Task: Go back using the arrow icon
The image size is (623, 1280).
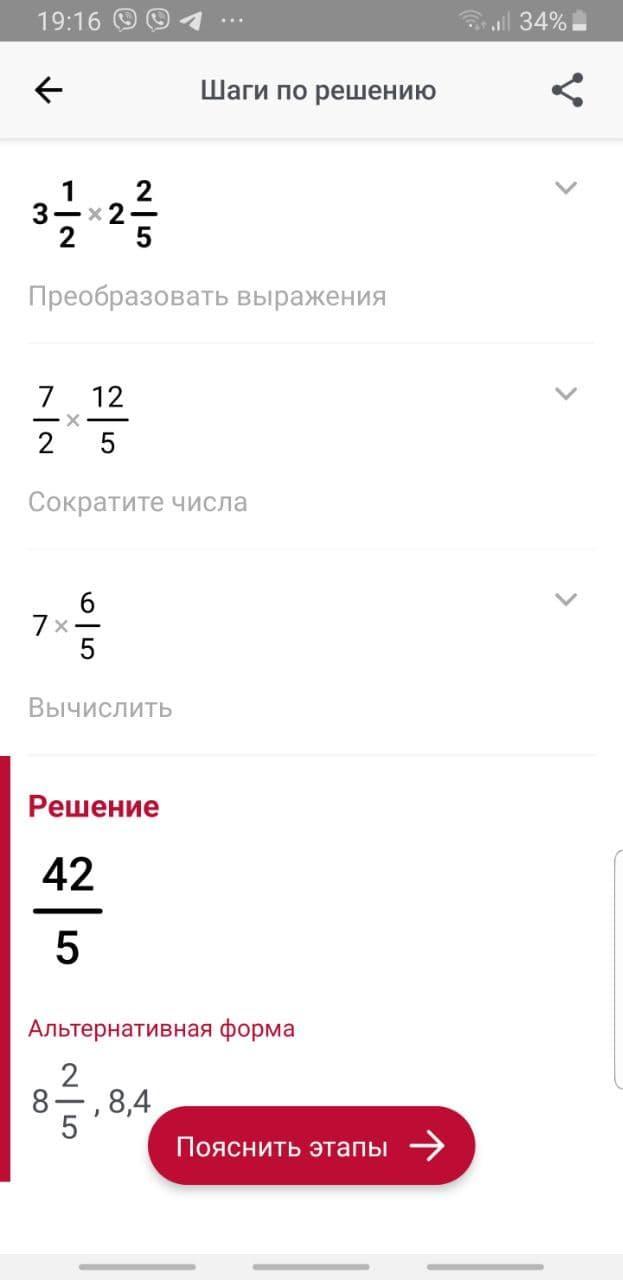Action: [x=48, y=91]
